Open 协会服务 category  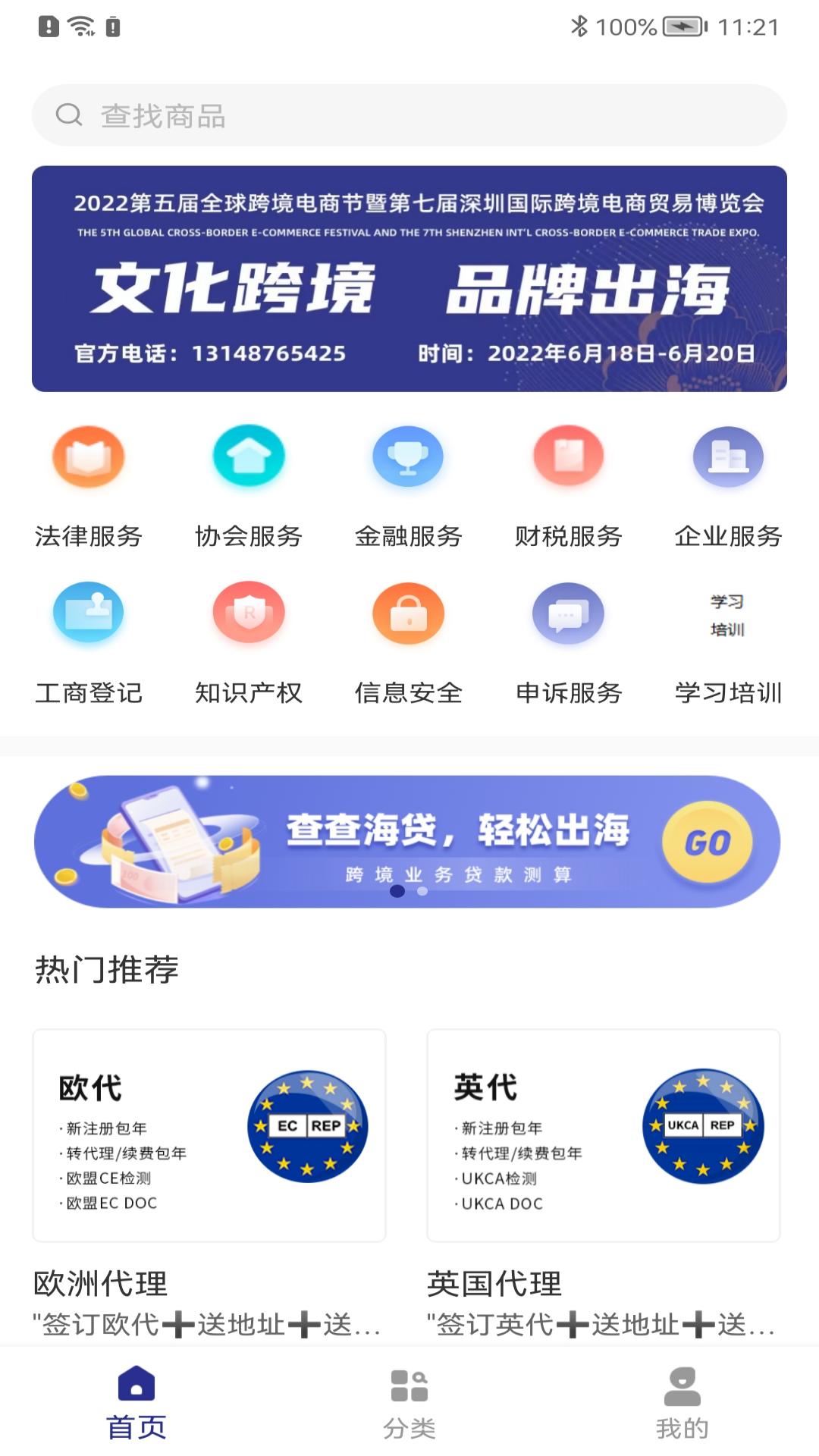coord(249,485)
